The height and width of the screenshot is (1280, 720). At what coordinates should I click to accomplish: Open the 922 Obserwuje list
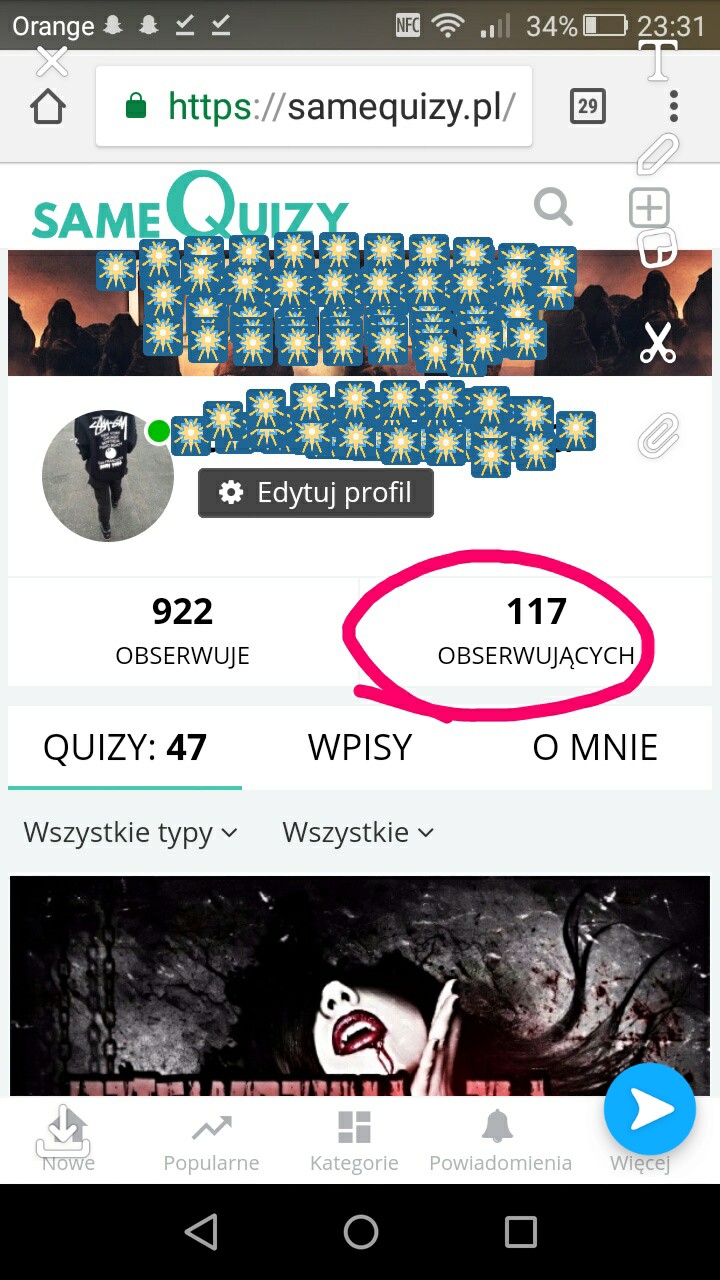click(x=182, y=630)
